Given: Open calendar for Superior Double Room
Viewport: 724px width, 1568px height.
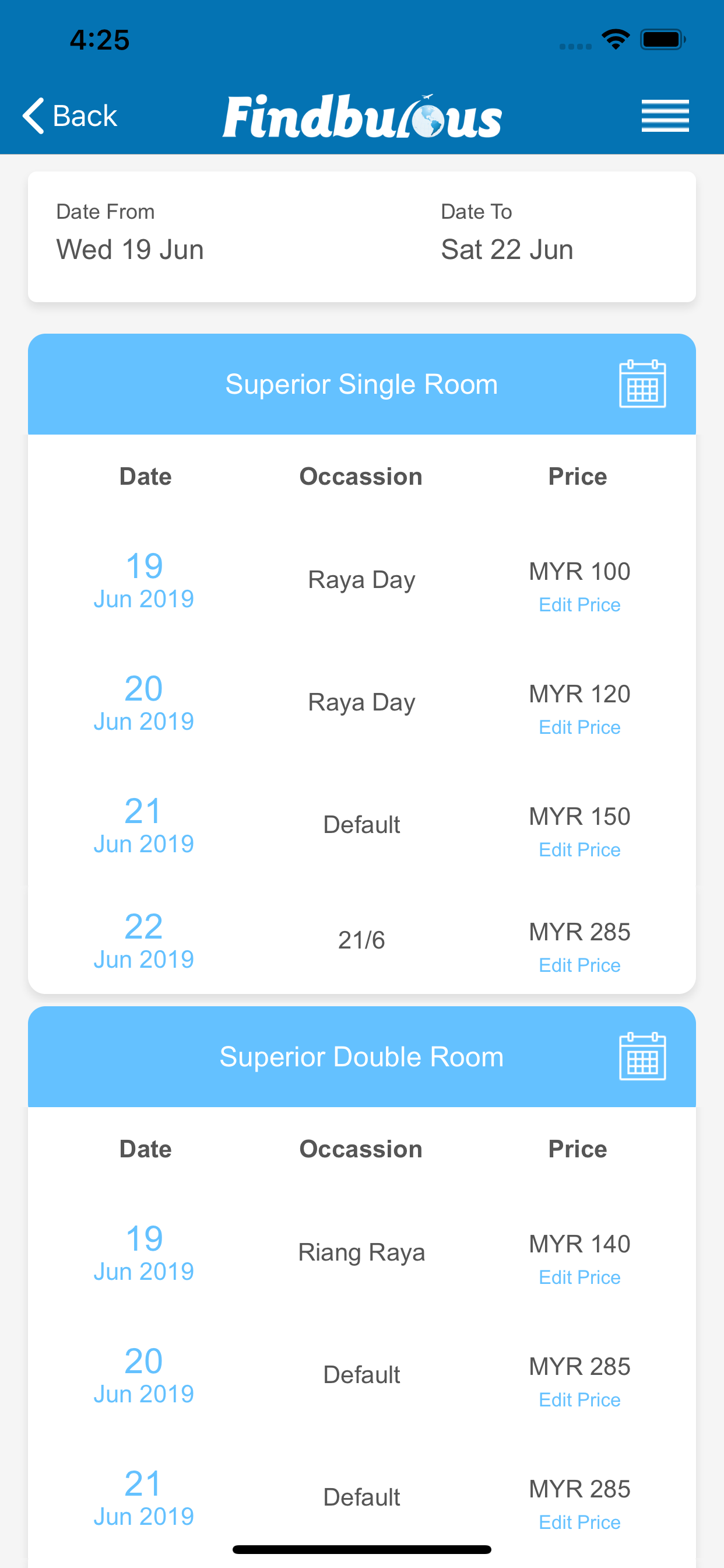Looking at the screenshot, I should [x=642, y=1056].
